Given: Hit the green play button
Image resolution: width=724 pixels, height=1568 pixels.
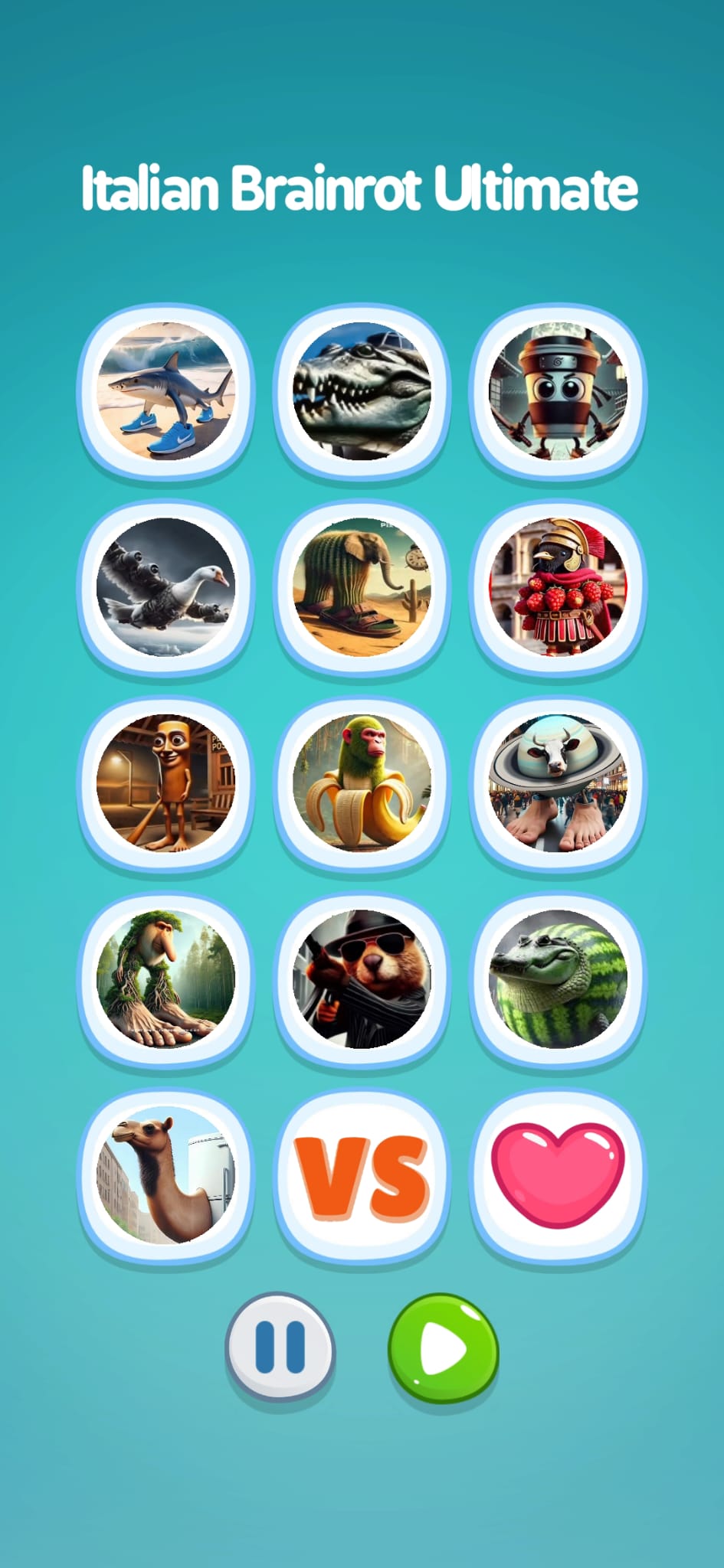Looking at the screenshot, I should click(x=443, y=1349).
